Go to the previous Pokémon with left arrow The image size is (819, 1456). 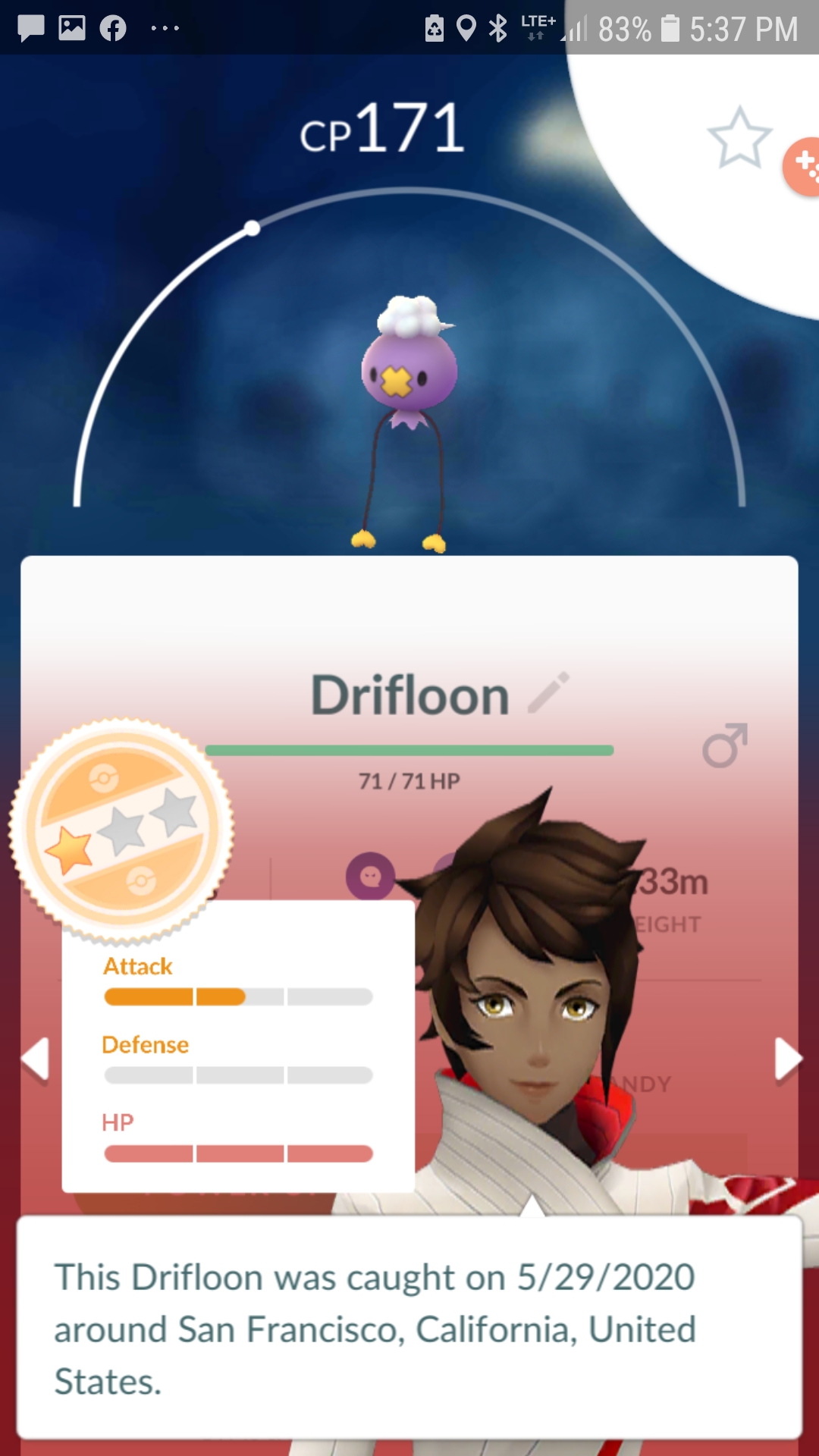(x=35, y=1059)
